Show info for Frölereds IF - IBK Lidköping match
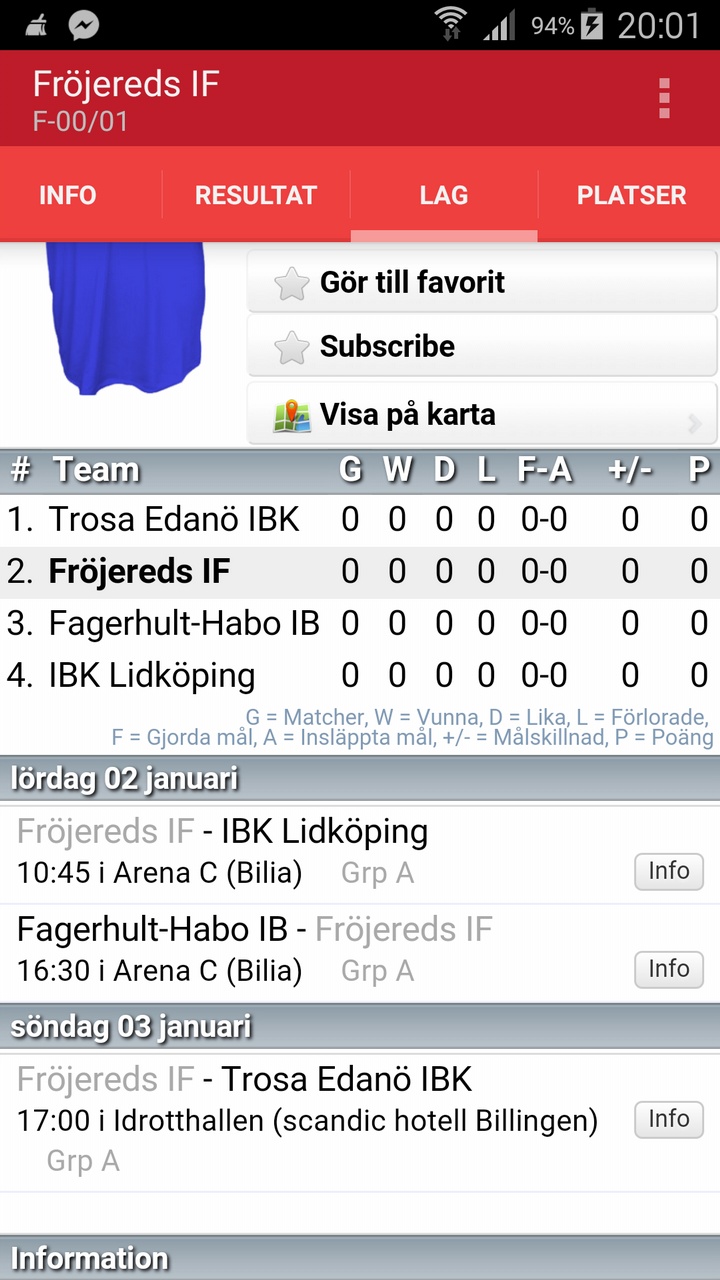This screenshot has height=1280, width=720. 668,871
